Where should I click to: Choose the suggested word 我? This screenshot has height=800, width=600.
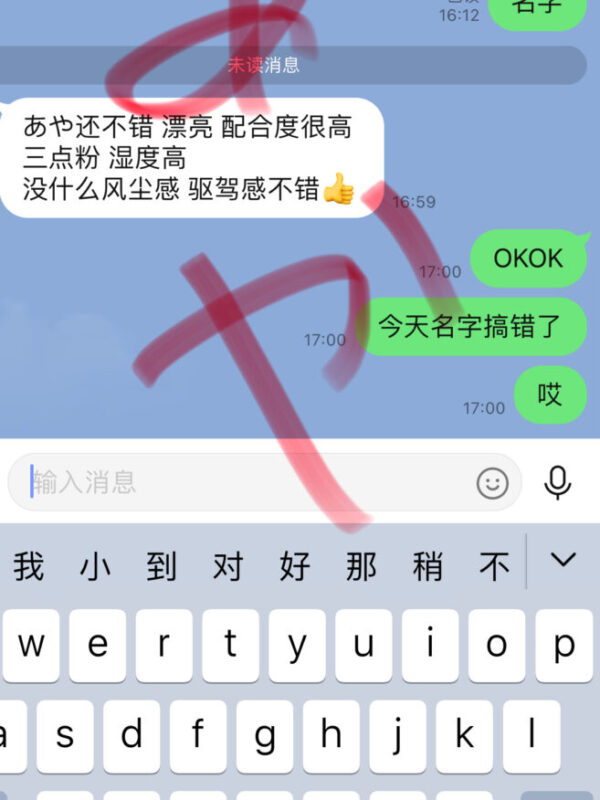click(29, 567)
